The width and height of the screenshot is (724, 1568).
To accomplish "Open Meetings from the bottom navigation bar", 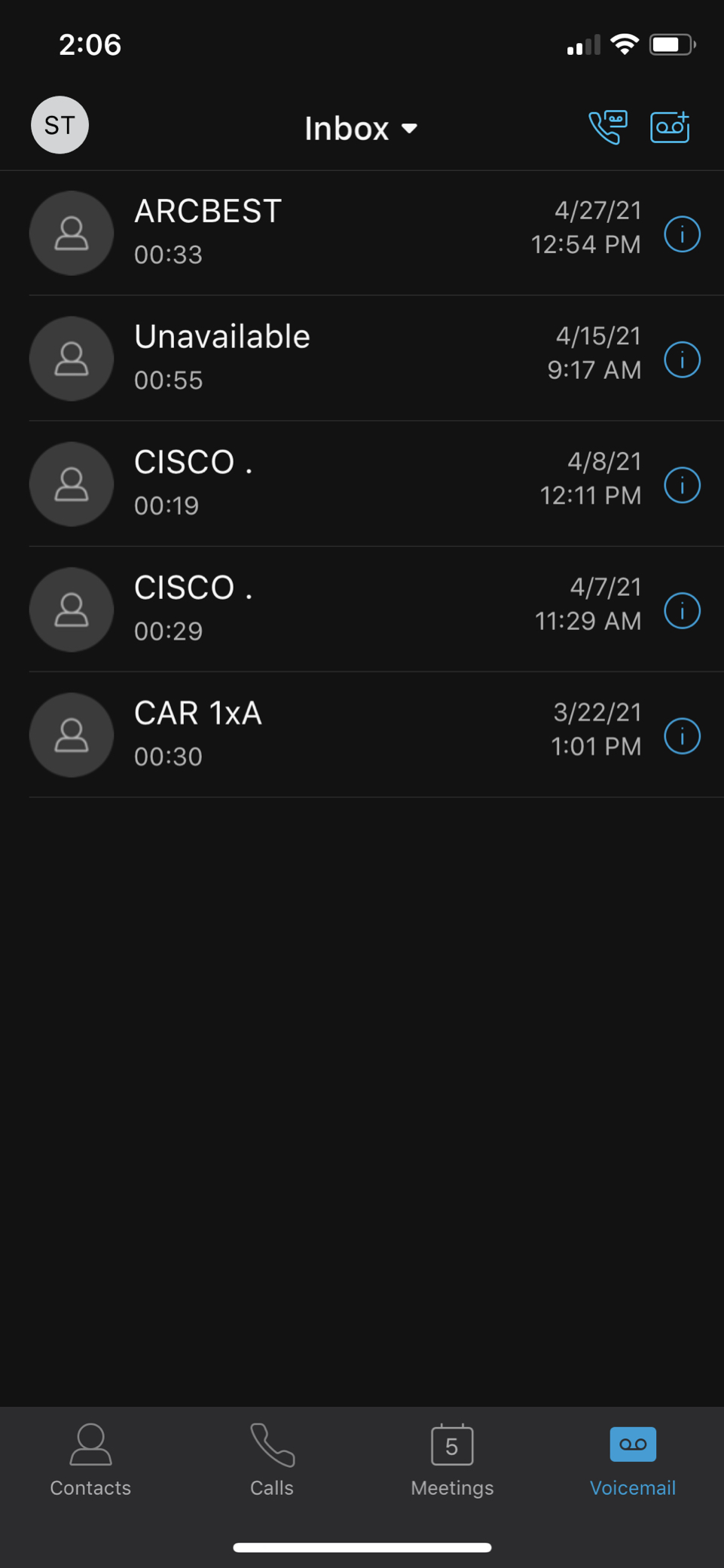I will pyautogui.click(x=451, y=1460).
